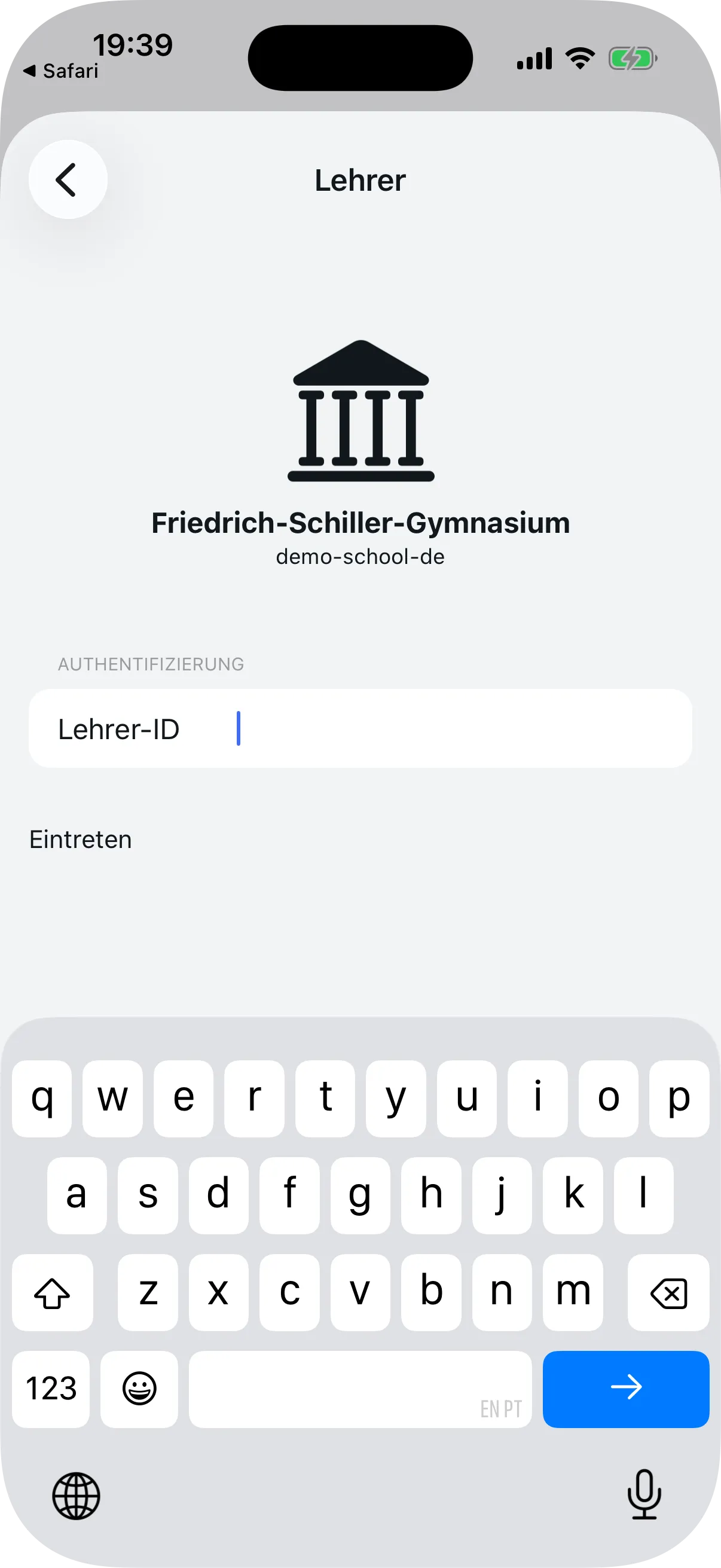Tap the school building icon

coord(360,411)
